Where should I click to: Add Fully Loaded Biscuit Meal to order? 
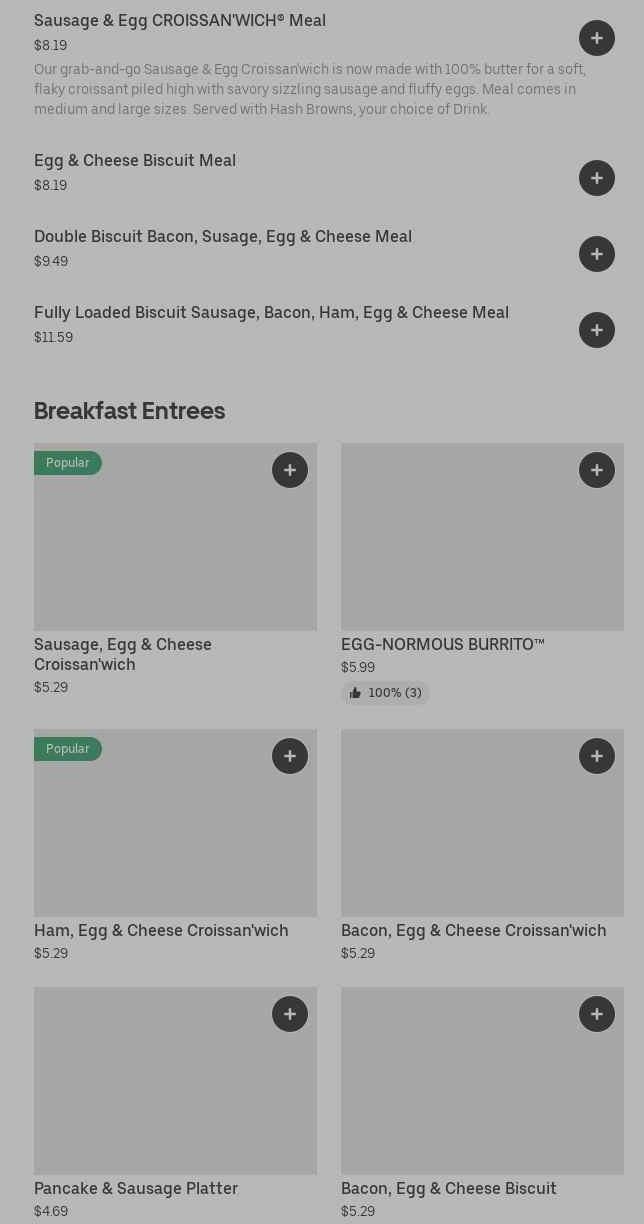tap(597, 330)
